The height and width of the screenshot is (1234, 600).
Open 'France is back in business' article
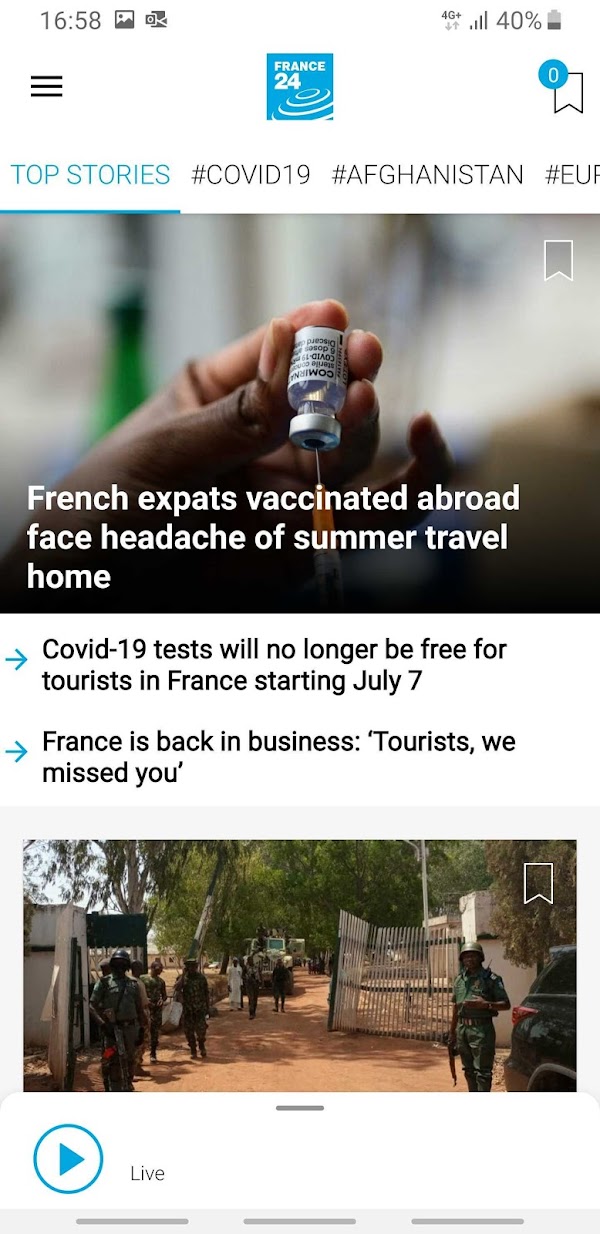278,757
